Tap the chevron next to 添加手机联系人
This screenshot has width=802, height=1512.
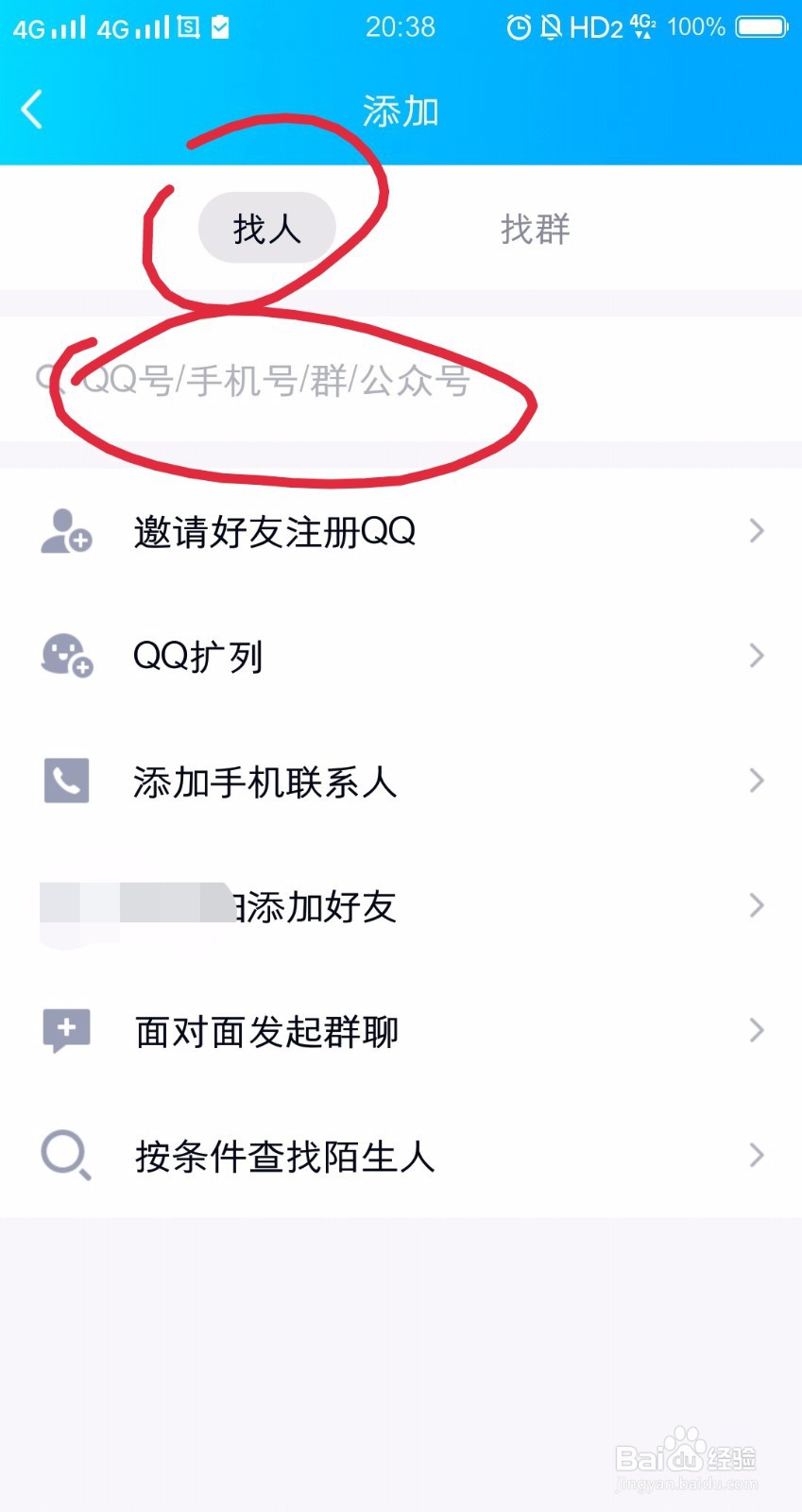click(x=756, y=781)
